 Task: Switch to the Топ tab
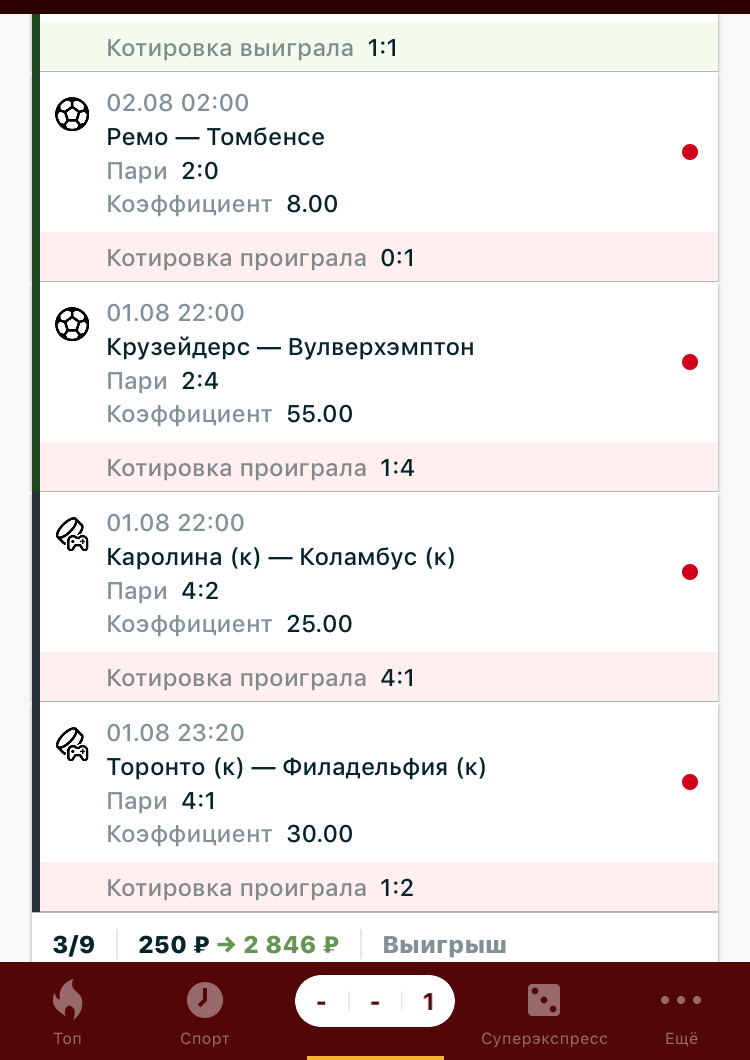pyautogui.click(x=67, y=1012)
